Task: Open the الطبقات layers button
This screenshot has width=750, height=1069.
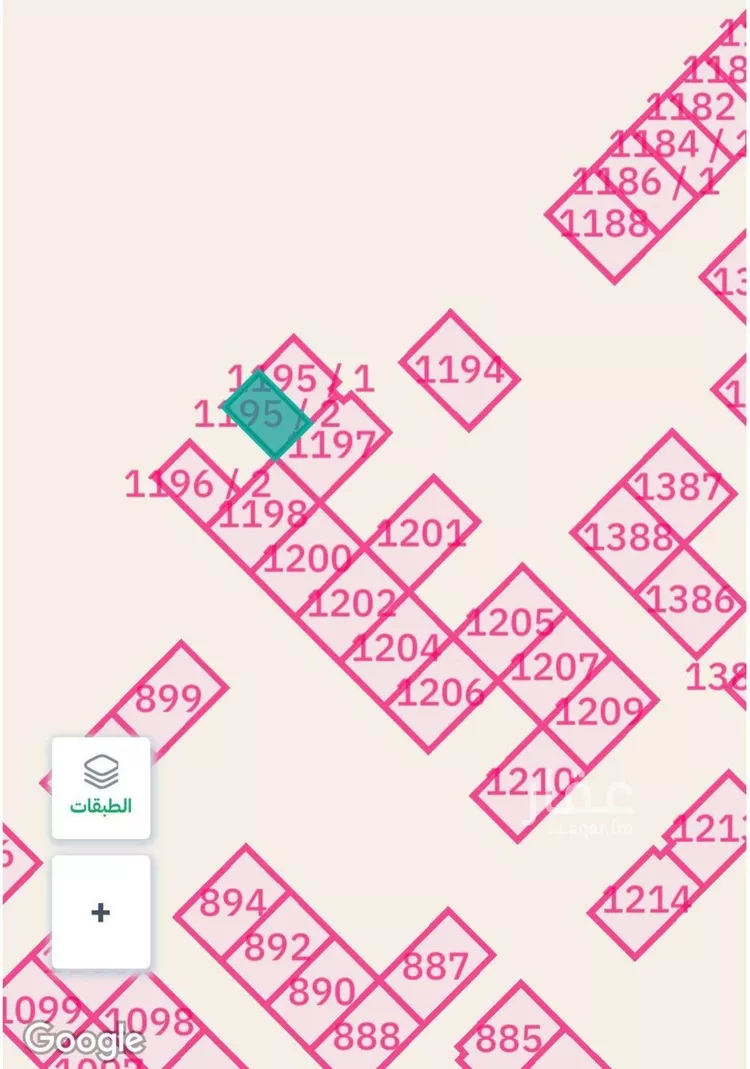Action: 101,787
